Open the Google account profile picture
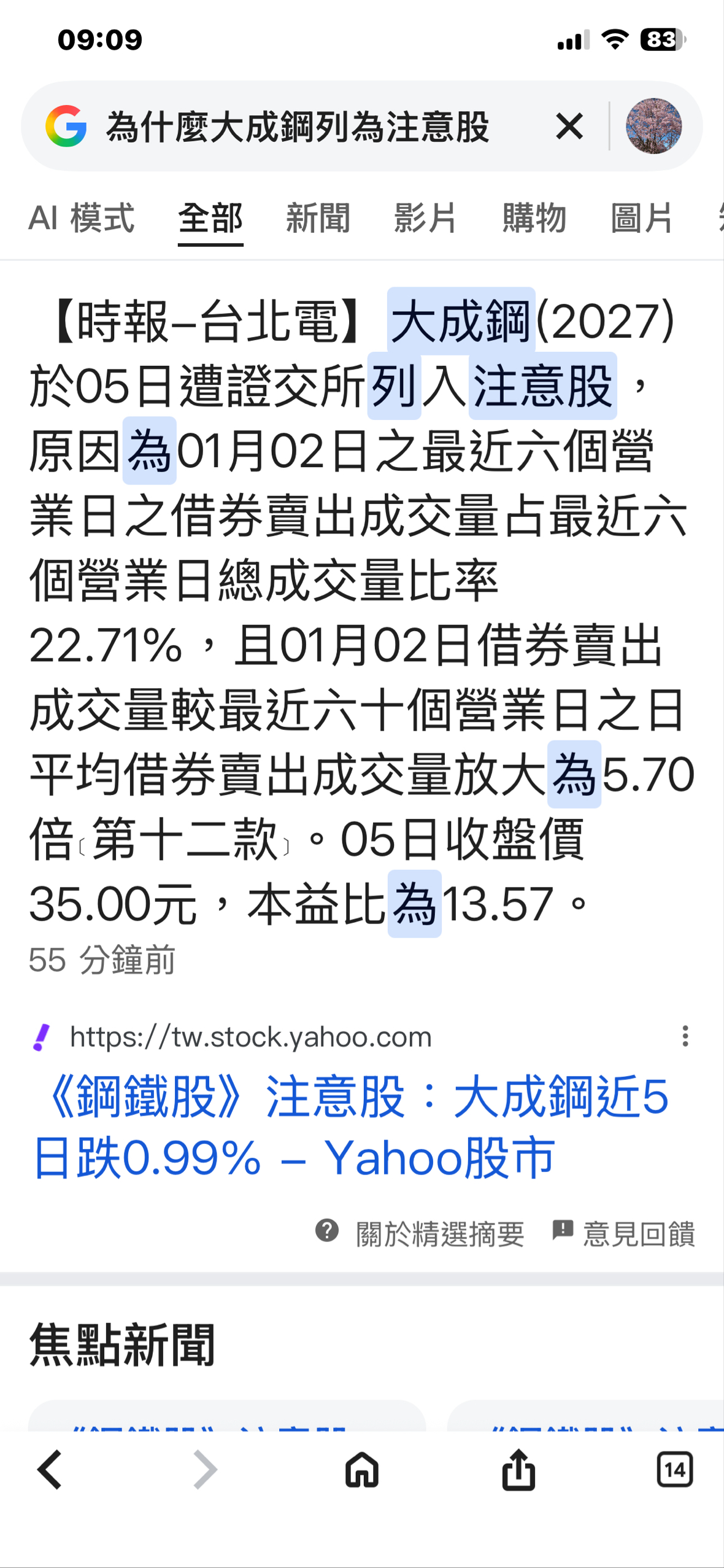The width and height of the screenshot is (724, 1568). coord(653,126)
